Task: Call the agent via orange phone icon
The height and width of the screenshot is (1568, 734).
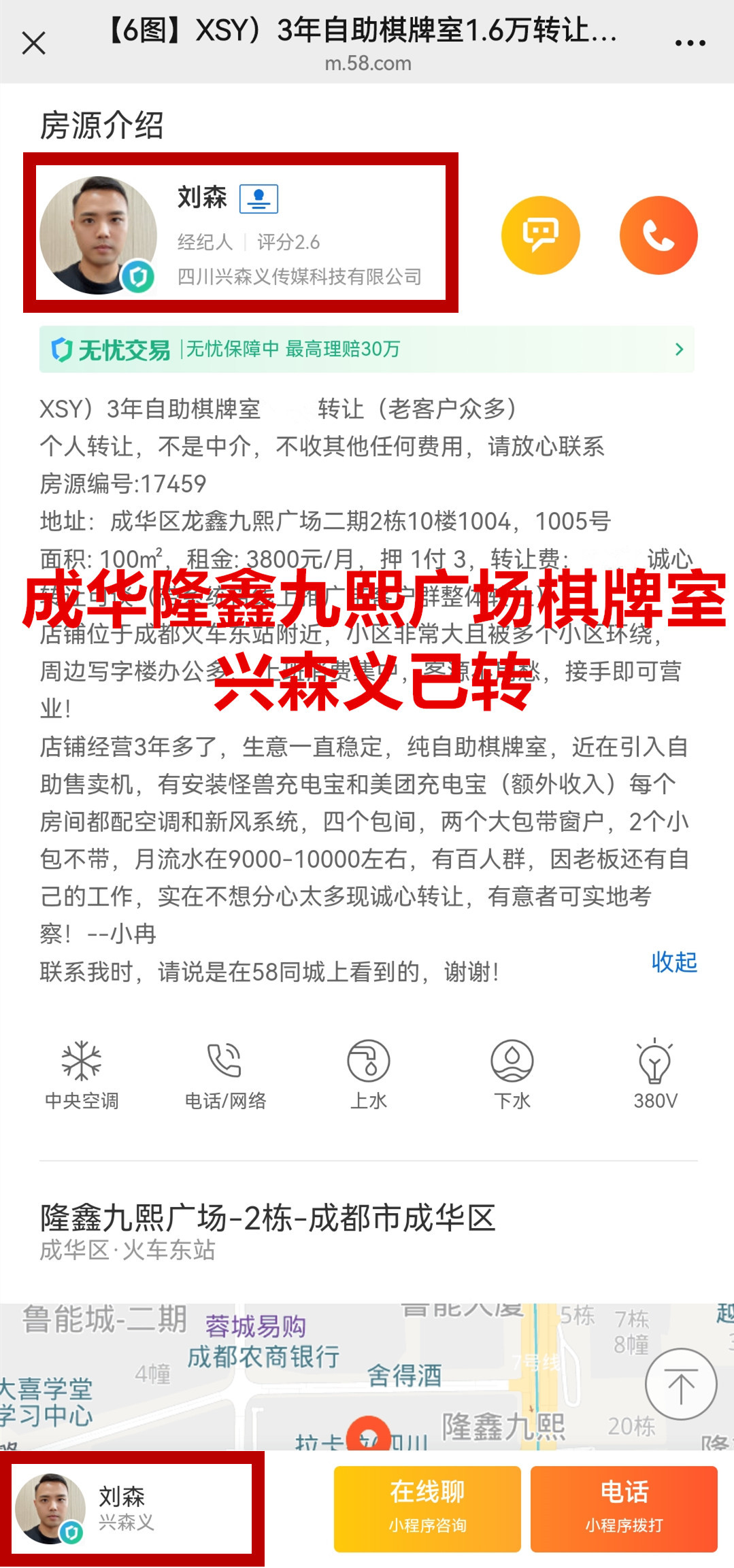Action: pyautogui.click(x=658, y=235)
